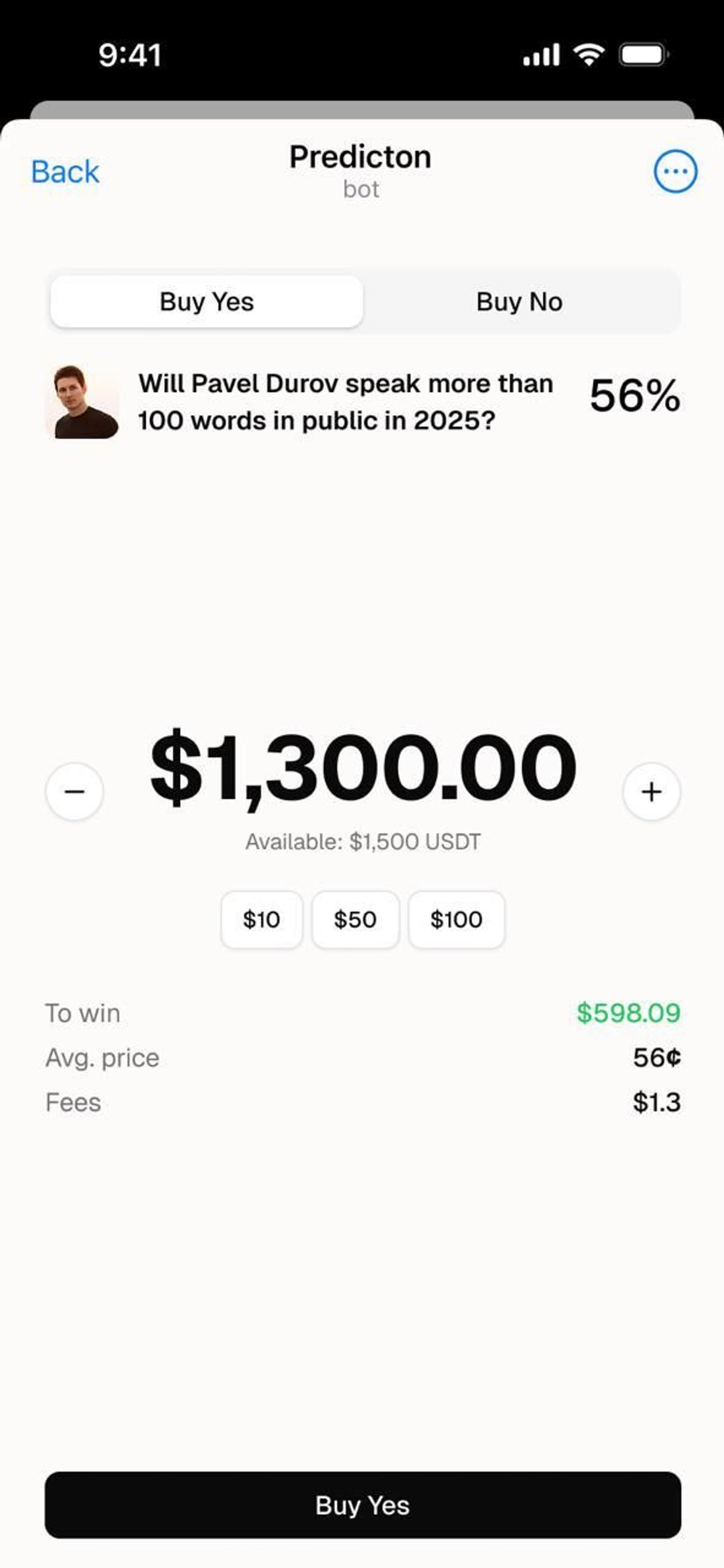
Task: Decrease bet amount with minus button
Action: pos(73,791)
